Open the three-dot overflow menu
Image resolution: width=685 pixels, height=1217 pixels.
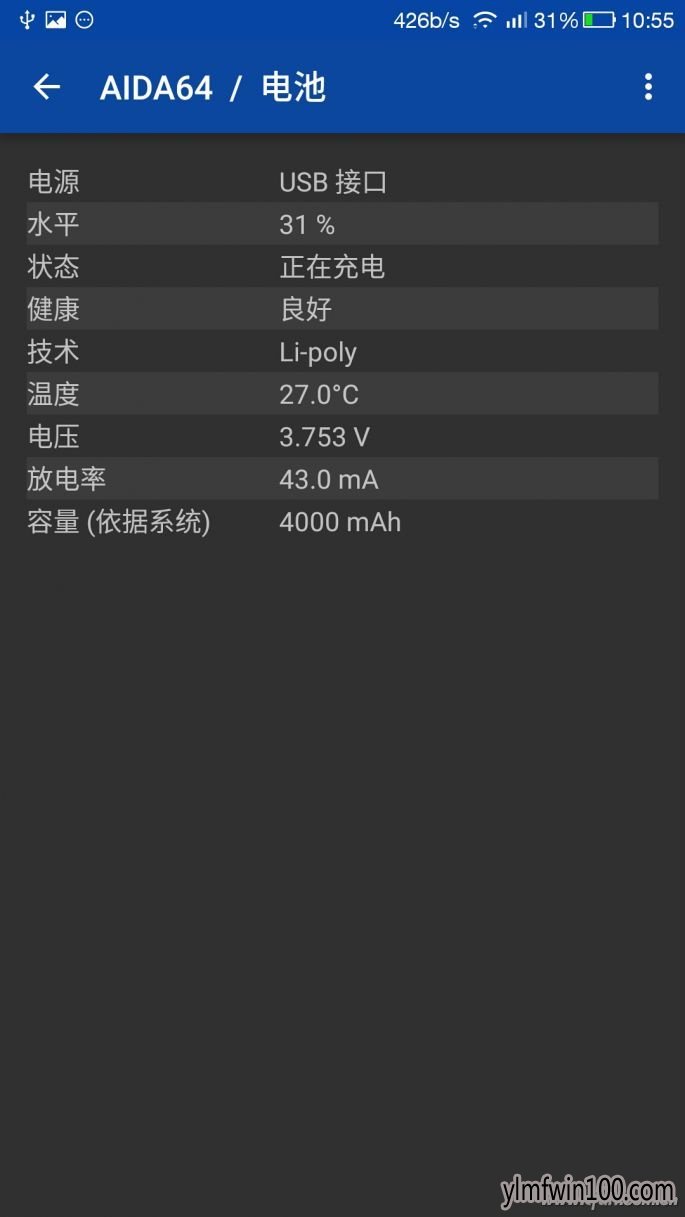(648, 87)
